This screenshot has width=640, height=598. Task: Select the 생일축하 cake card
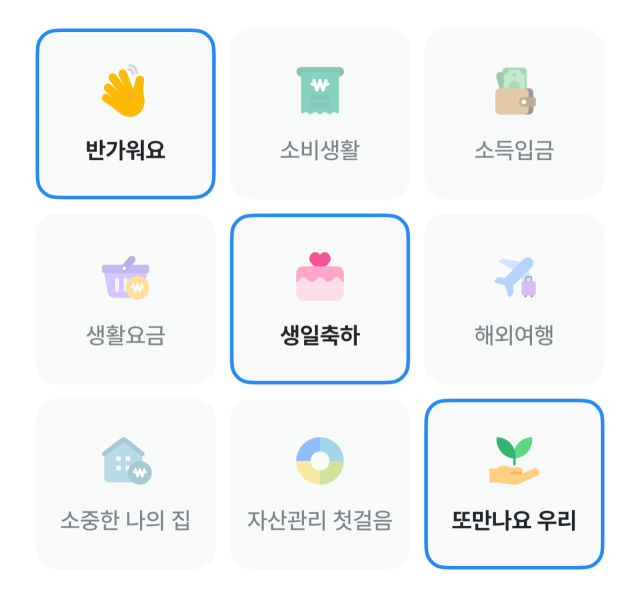pos(320,299)
